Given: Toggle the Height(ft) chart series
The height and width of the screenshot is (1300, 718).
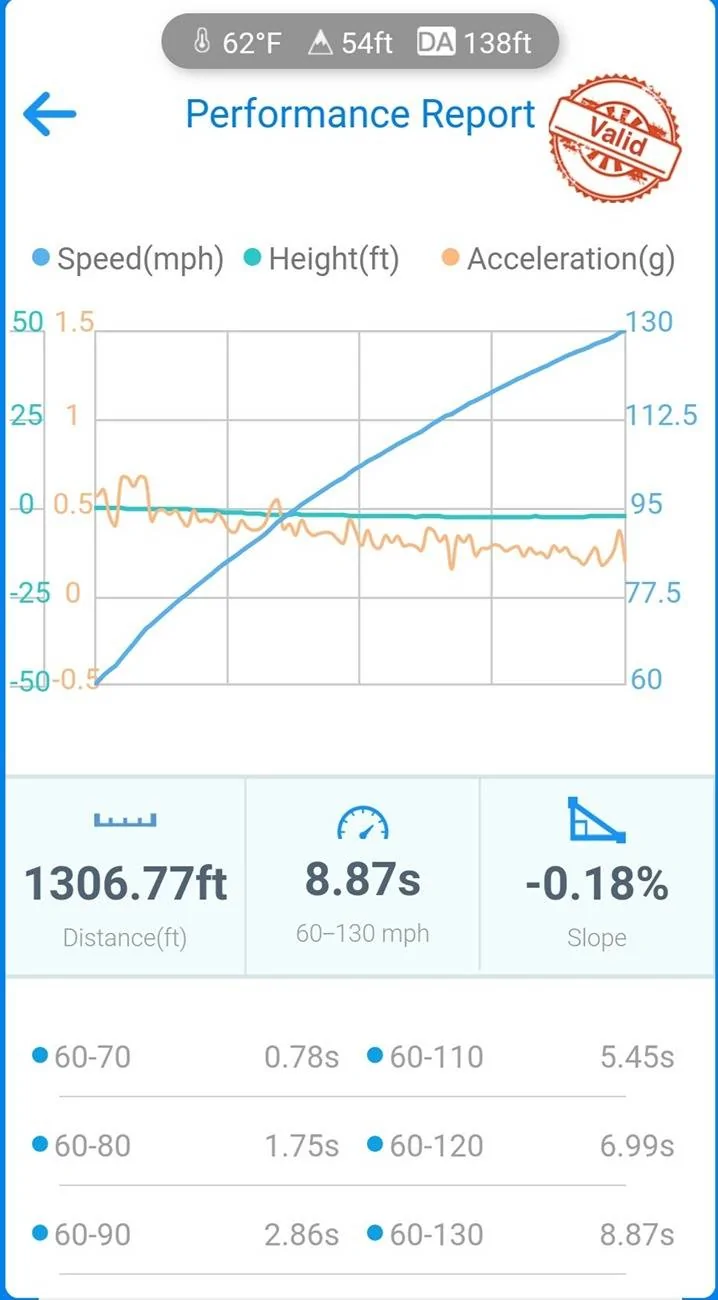Looking at the screenshot, I should [321, 259].
